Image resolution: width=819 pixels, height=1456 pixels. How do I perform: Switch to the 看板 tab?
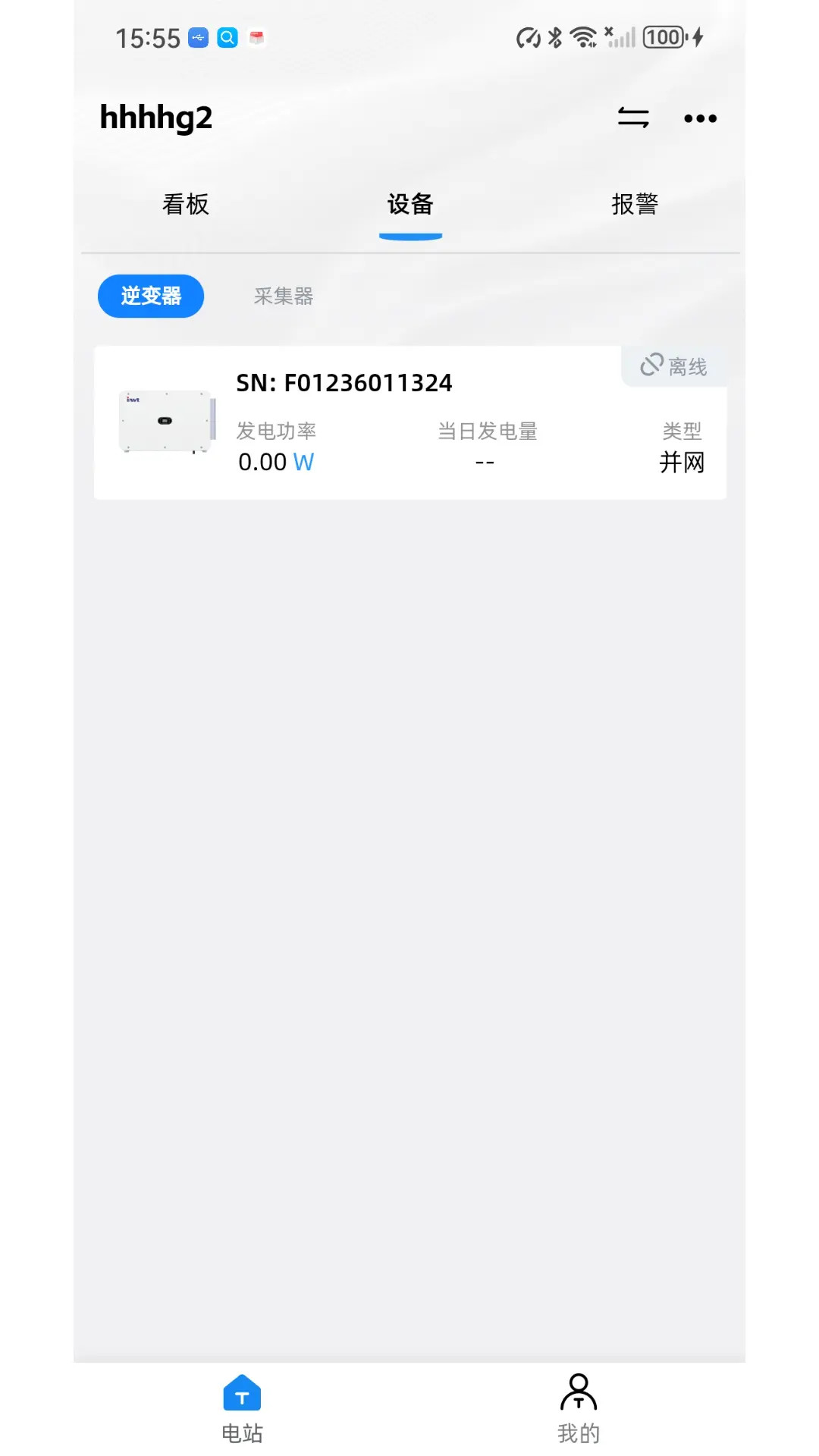[186, 204]
